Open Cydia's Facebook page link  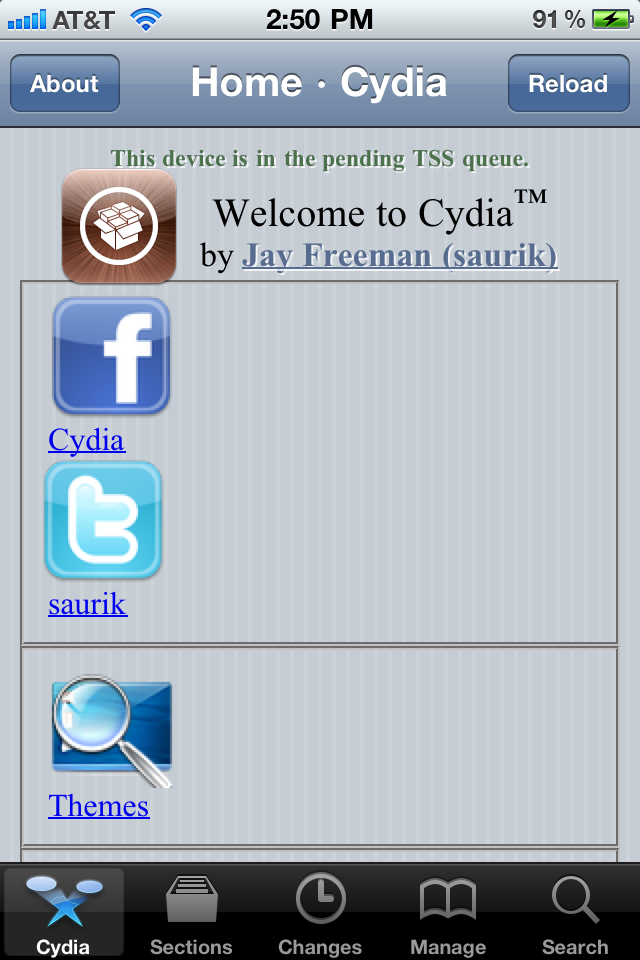86,440
